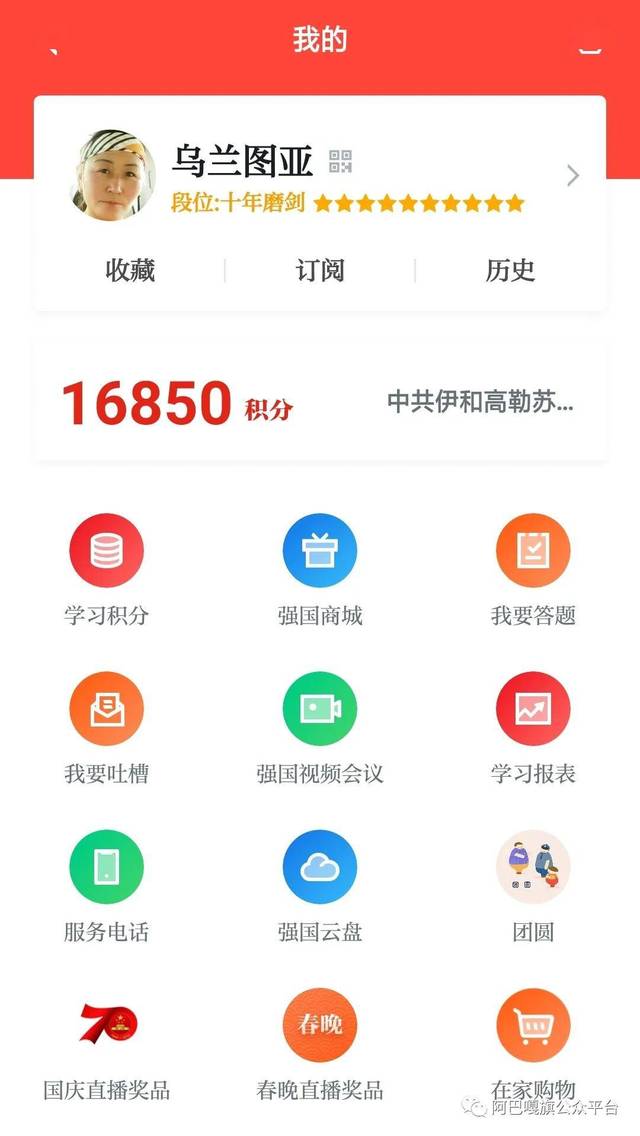640x1136 pixels.
Task: Open 服务电话 service phone
Action: [x=106, y=867]
